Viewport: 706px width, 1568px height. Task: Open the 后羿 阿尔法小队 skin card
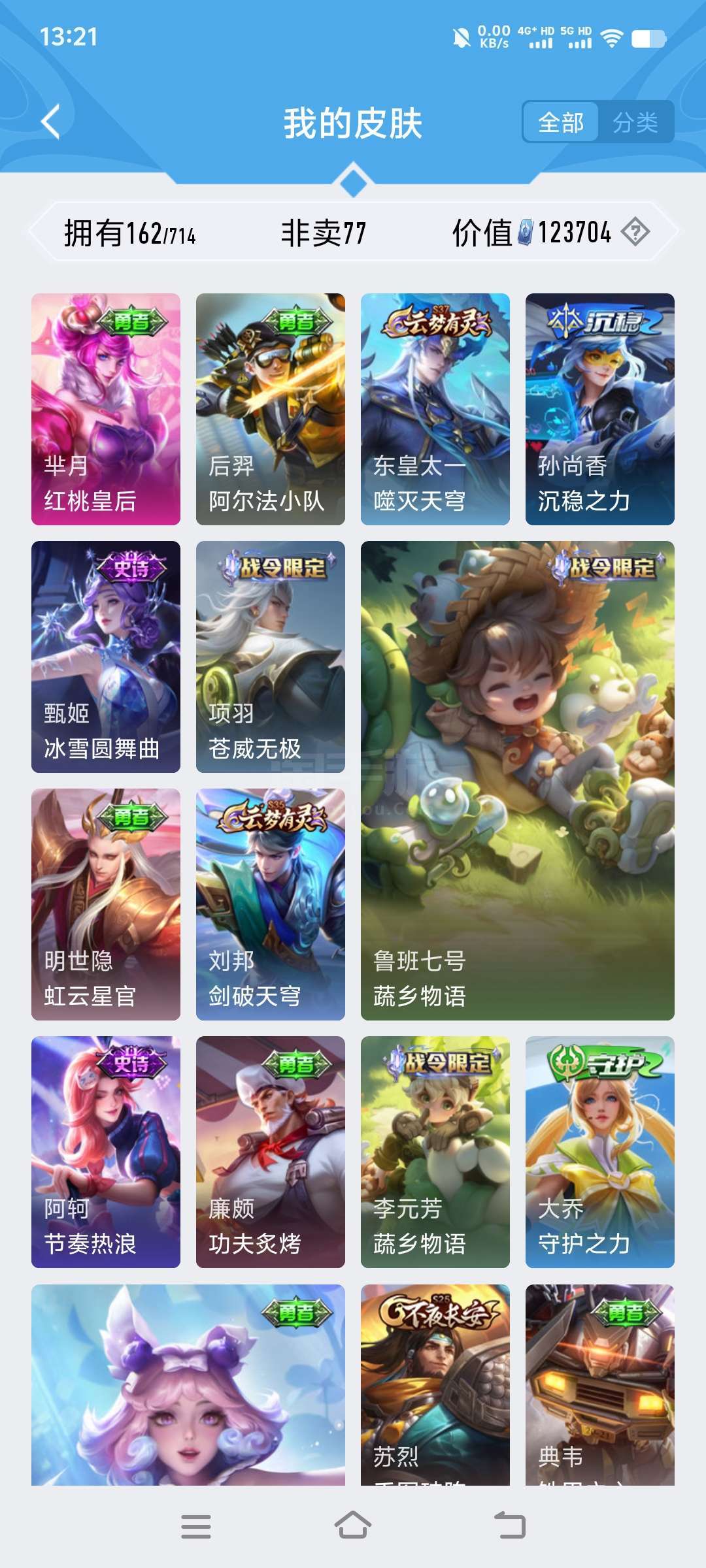[x=271, y=409]
